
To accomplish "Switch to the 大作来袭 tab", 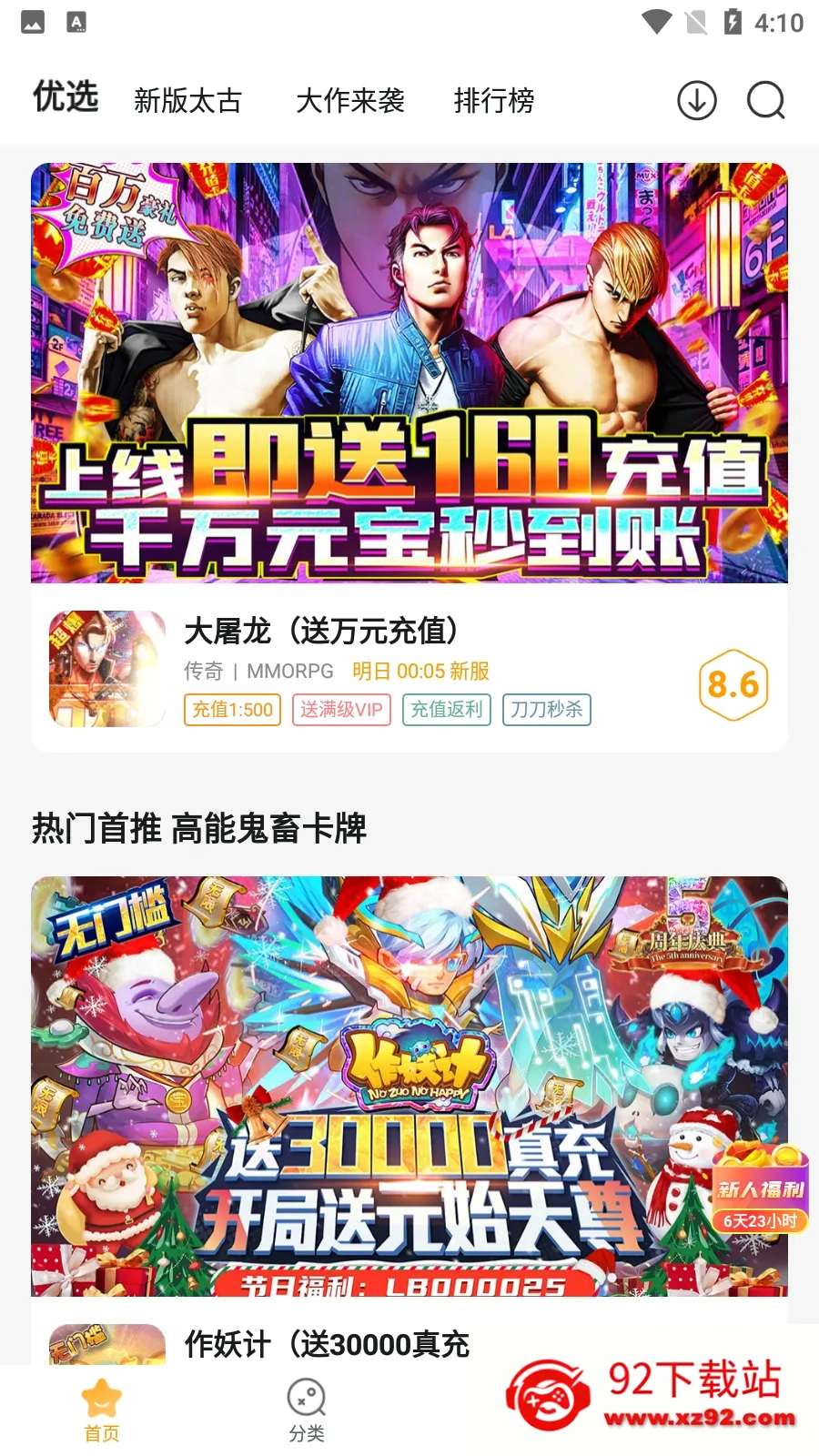I will (x=350, y=100).
